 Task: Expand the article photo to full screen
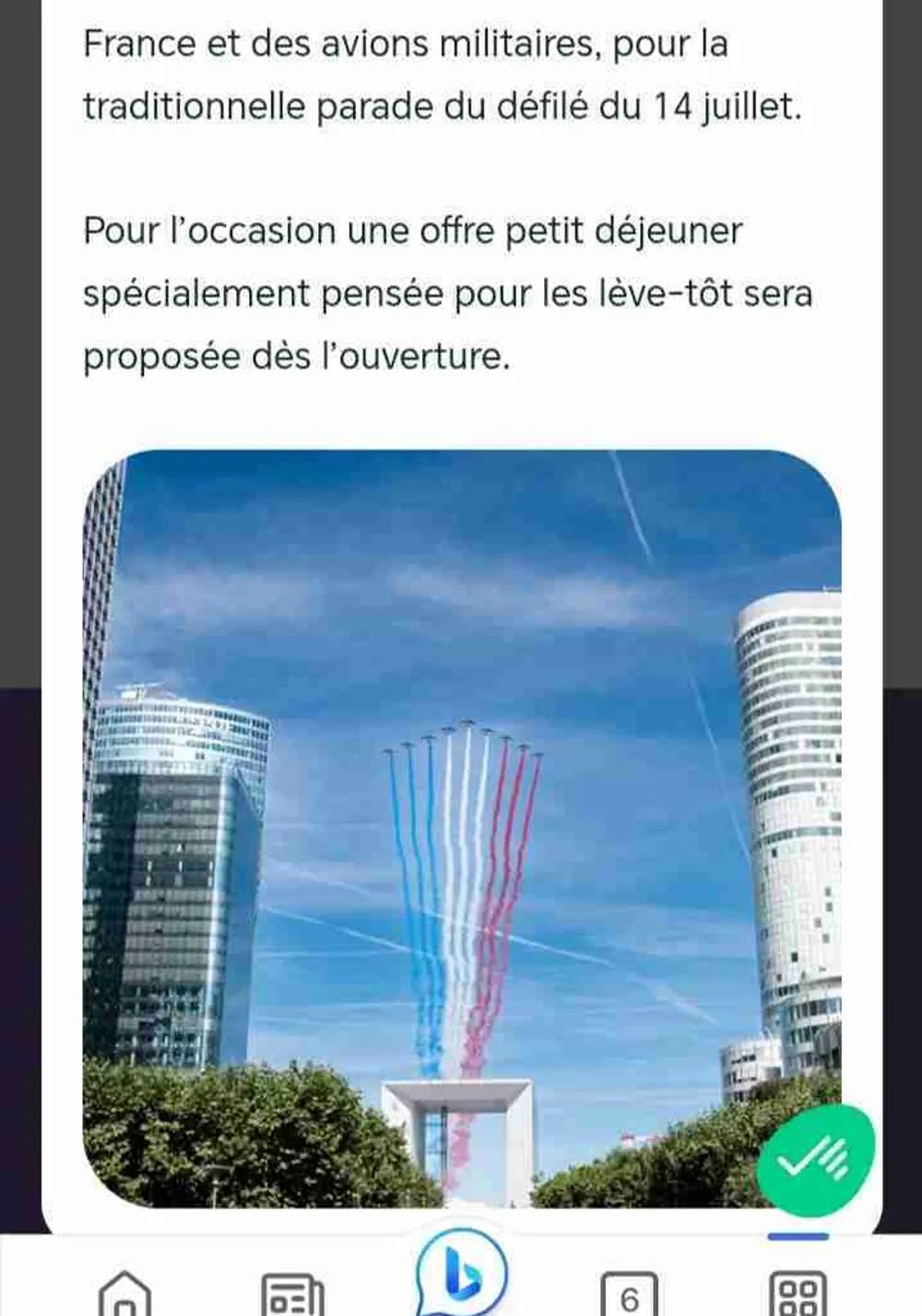point(461,829)
